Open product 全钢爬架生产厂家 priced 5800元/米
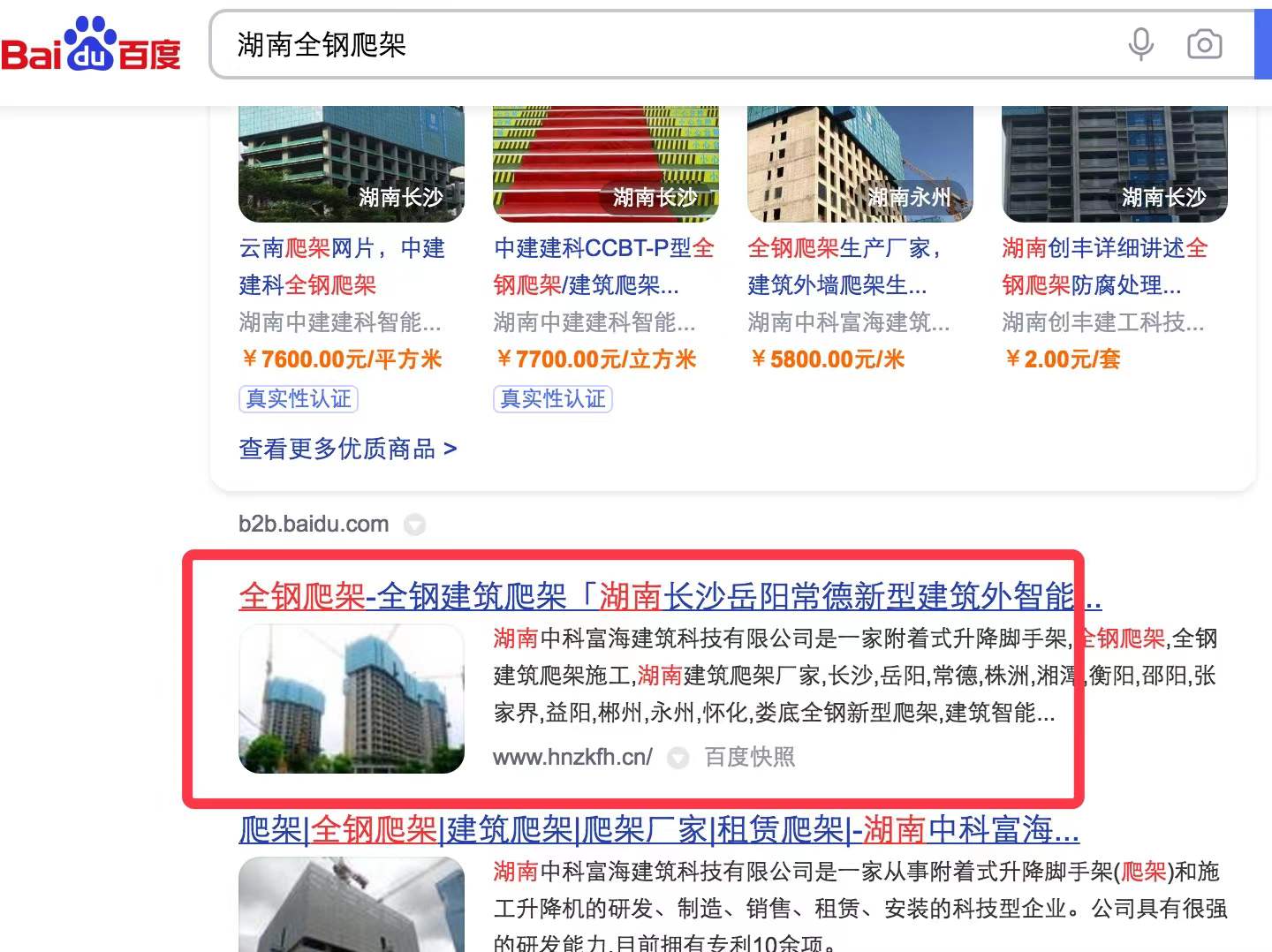 point(845,266)
